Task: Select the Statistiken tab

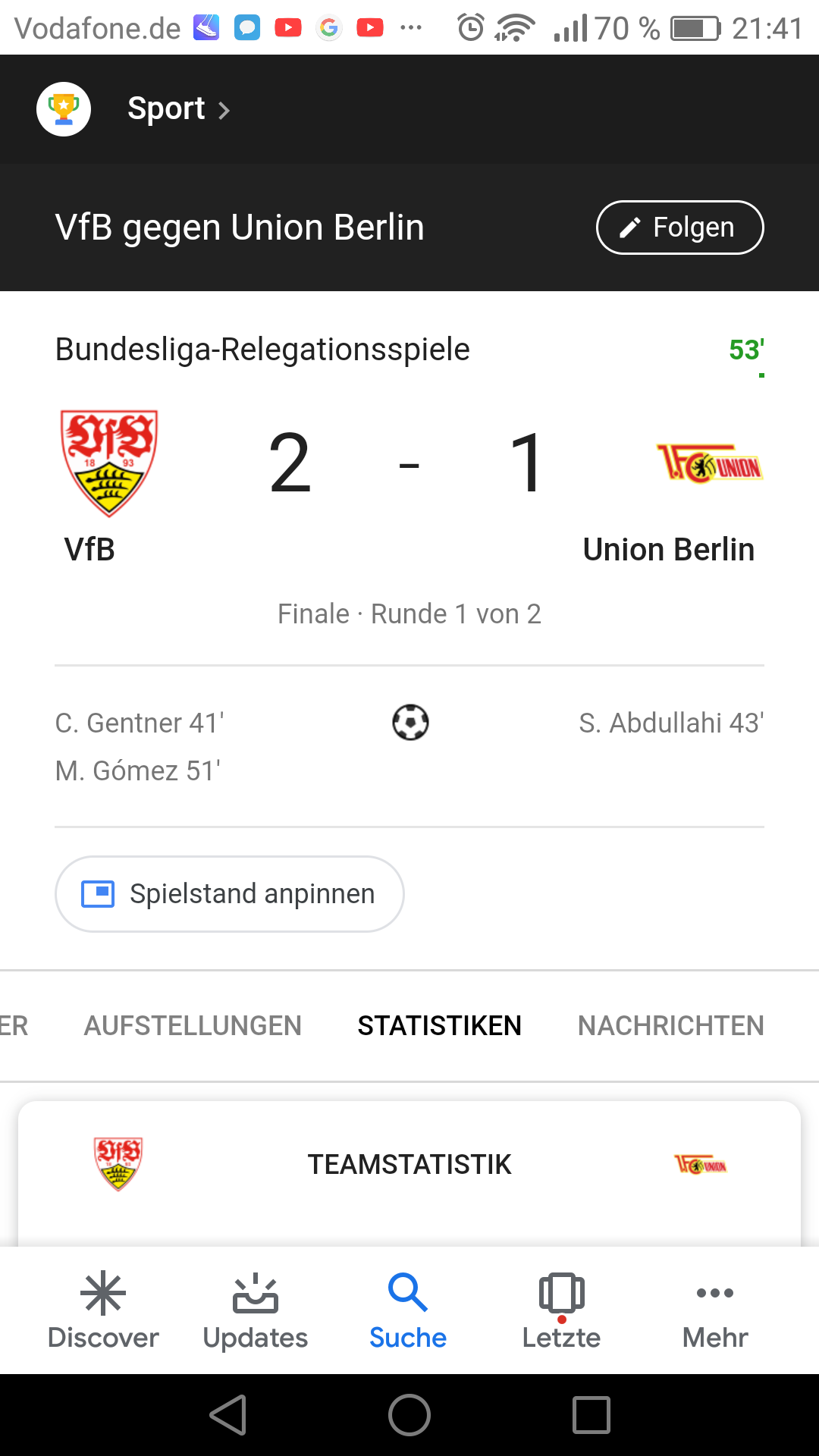Action: pos(439,1026)
